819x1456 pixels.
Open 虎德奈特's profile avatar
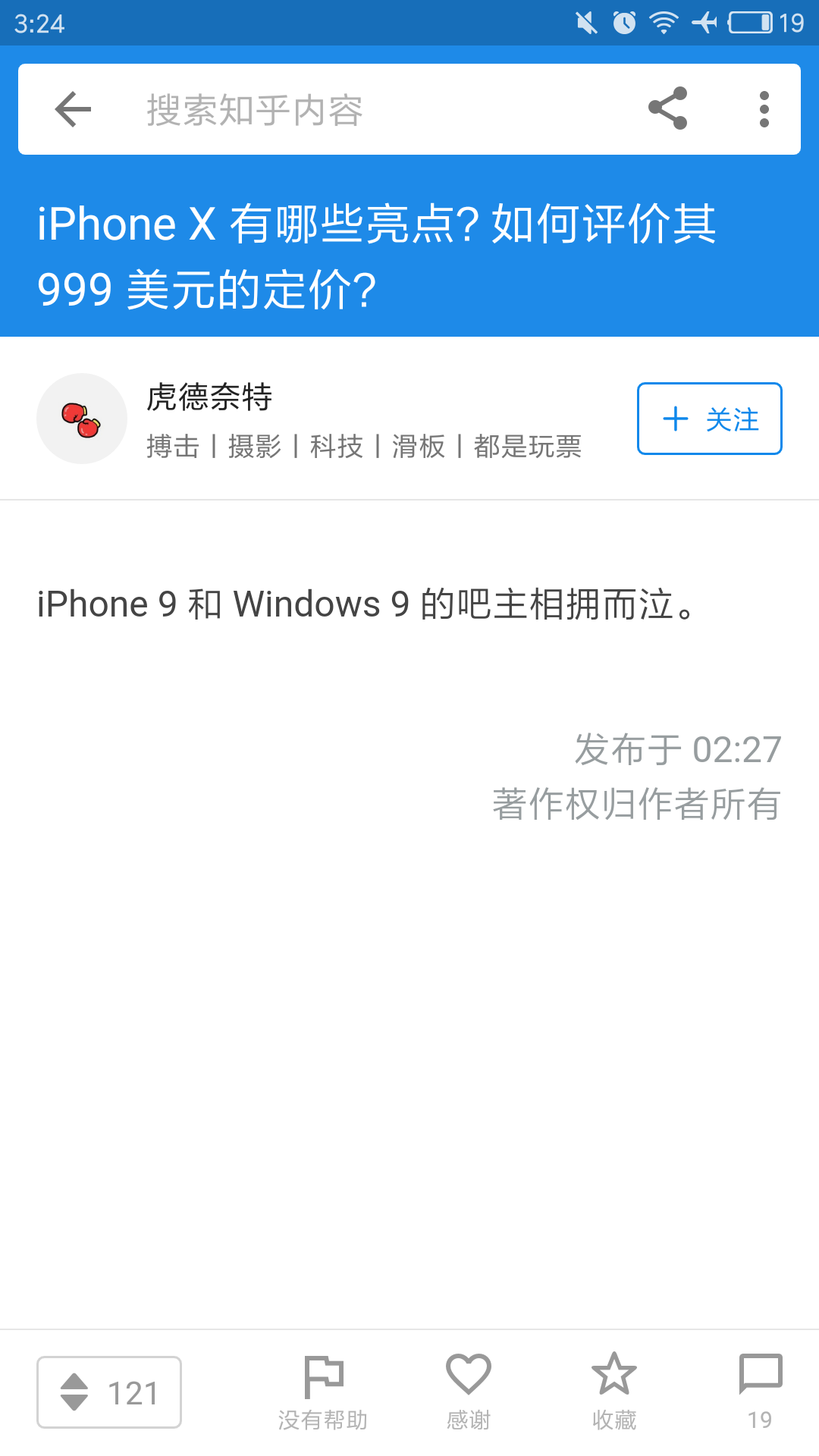82,419
